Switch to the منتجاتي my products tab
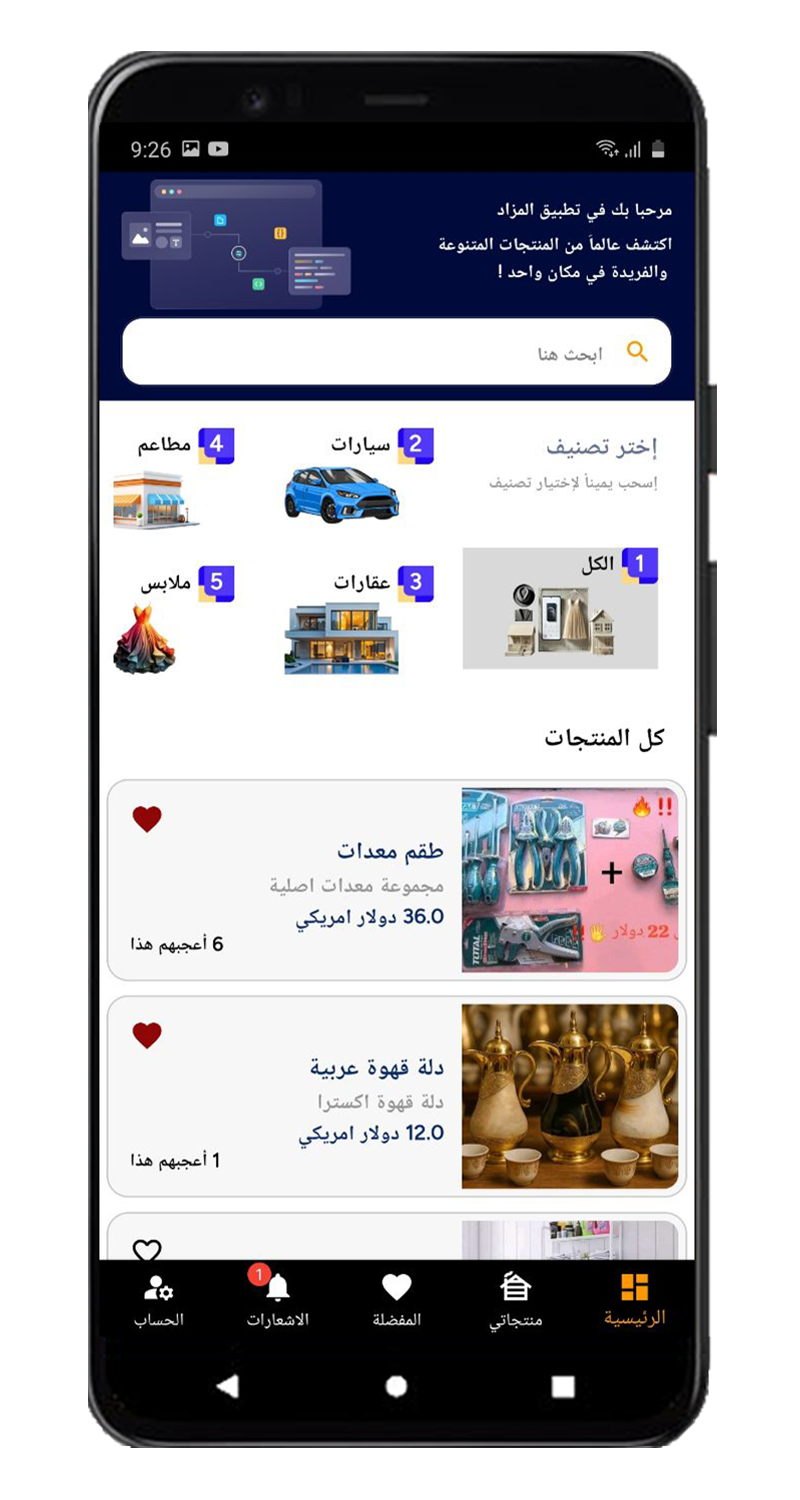 pos(516,1301)
